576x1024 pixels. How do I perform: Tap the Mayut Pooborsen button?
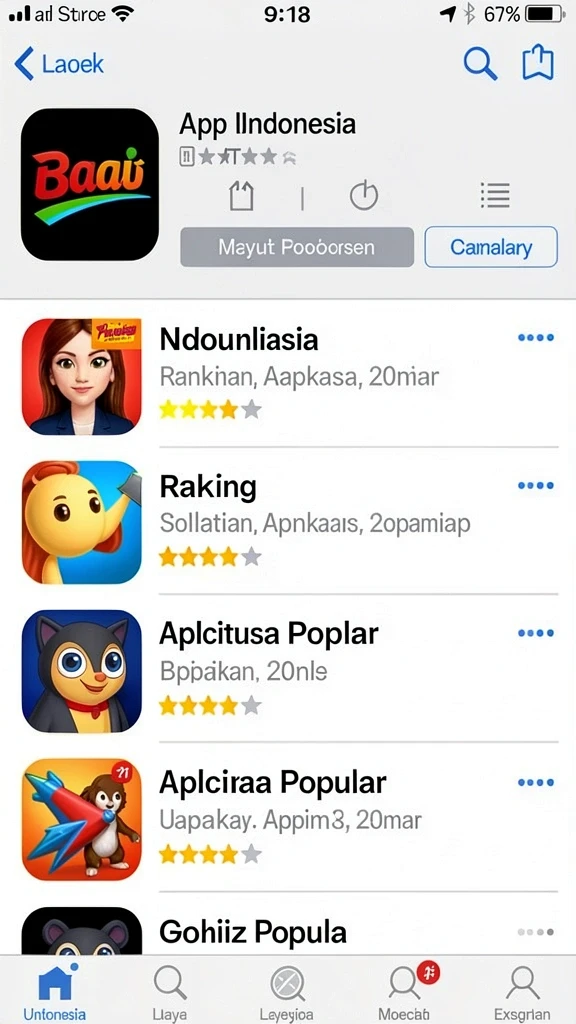[x=296, y=247]
